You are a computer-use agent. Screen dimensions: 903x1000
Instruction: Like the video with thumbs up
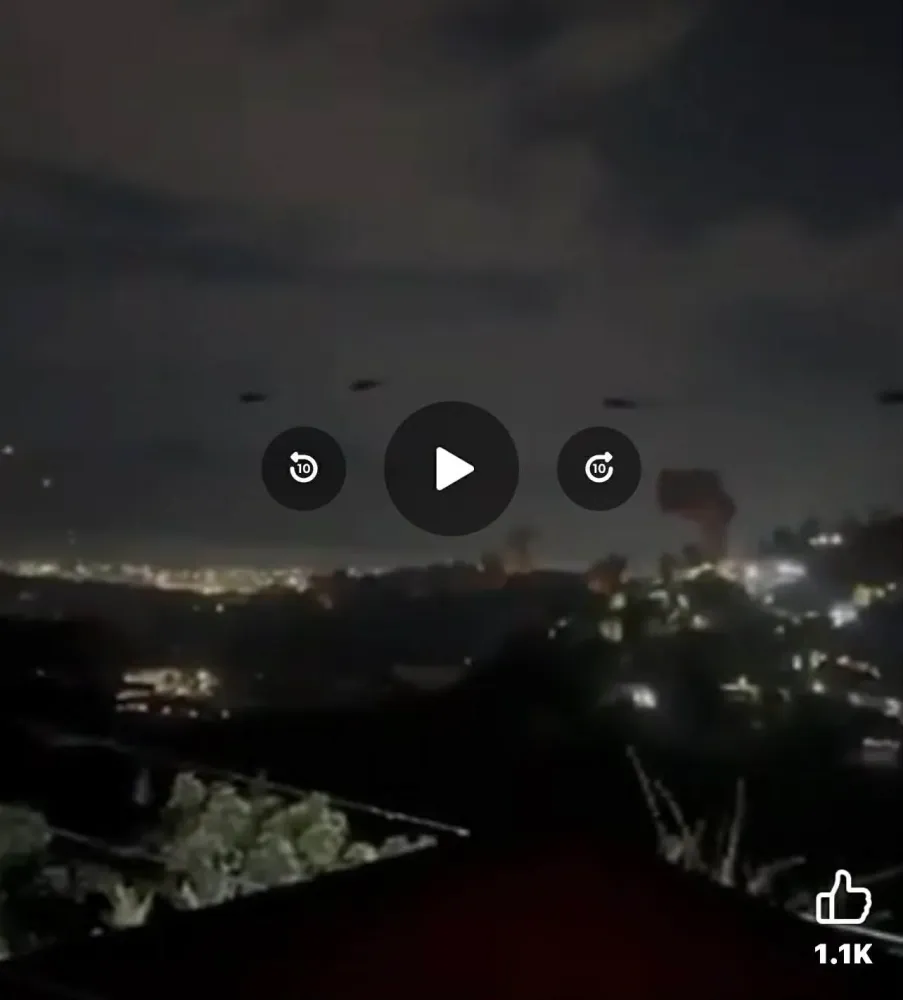843,898
